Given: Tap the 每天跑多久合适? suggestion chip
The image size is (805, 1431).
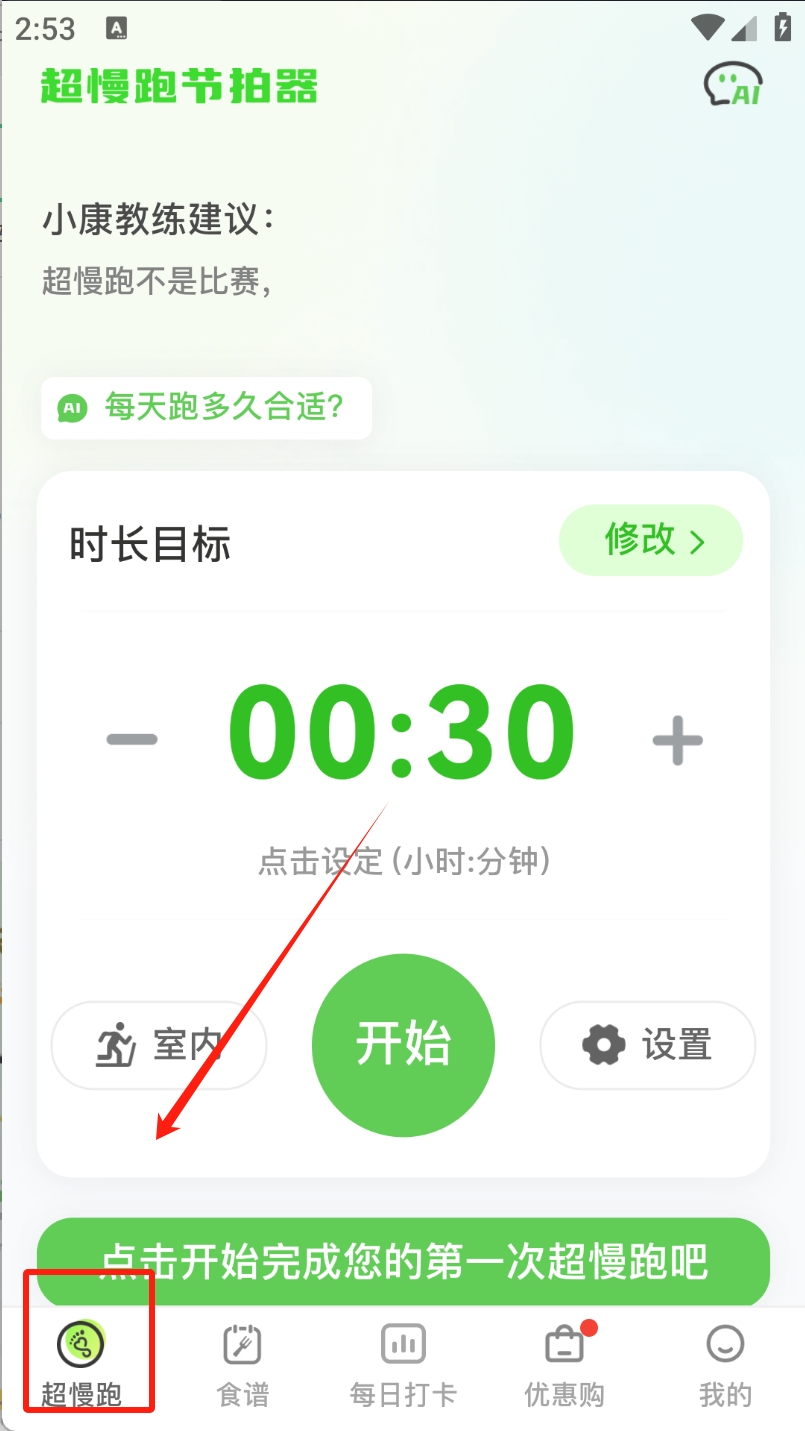Looking at the screenshot, I should 206,408.
